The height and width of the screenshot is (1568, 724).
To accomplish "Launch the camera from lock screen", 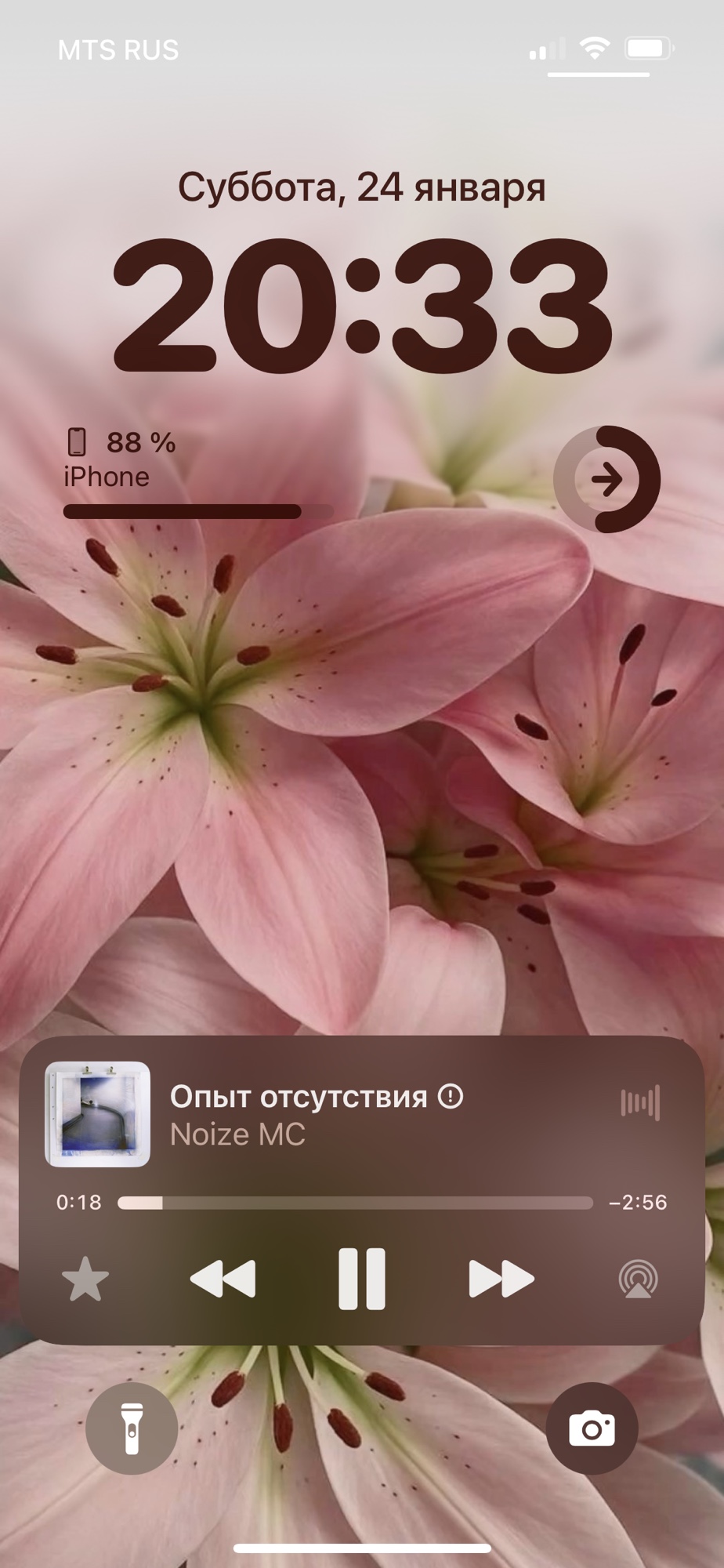I will click(592, 1428).
